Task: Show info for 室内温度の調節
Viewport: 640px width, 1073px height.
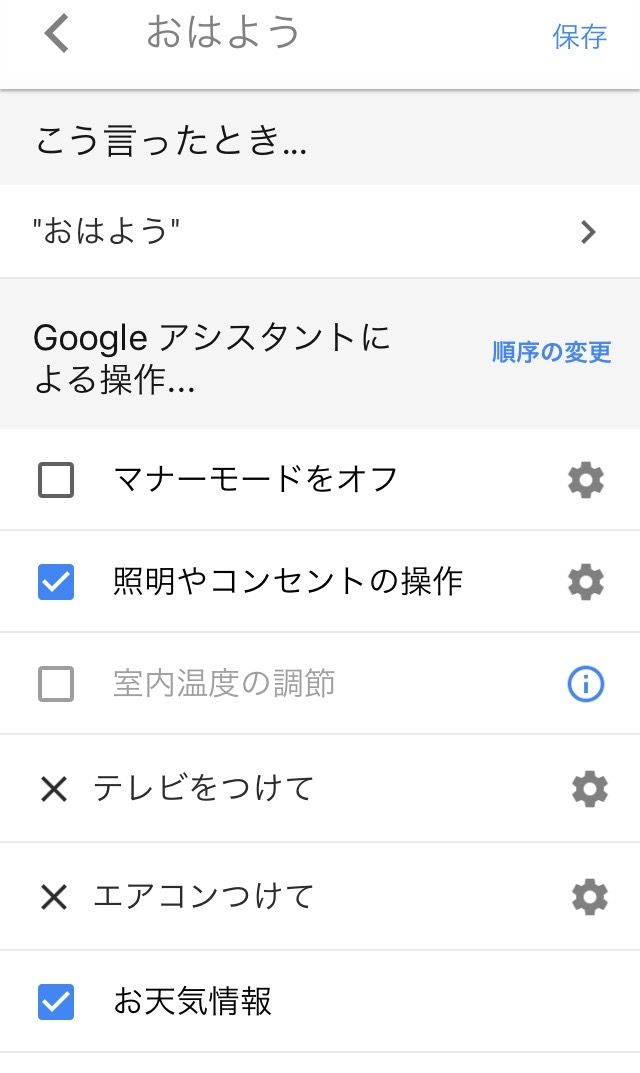Action: (x=585, y=685)
